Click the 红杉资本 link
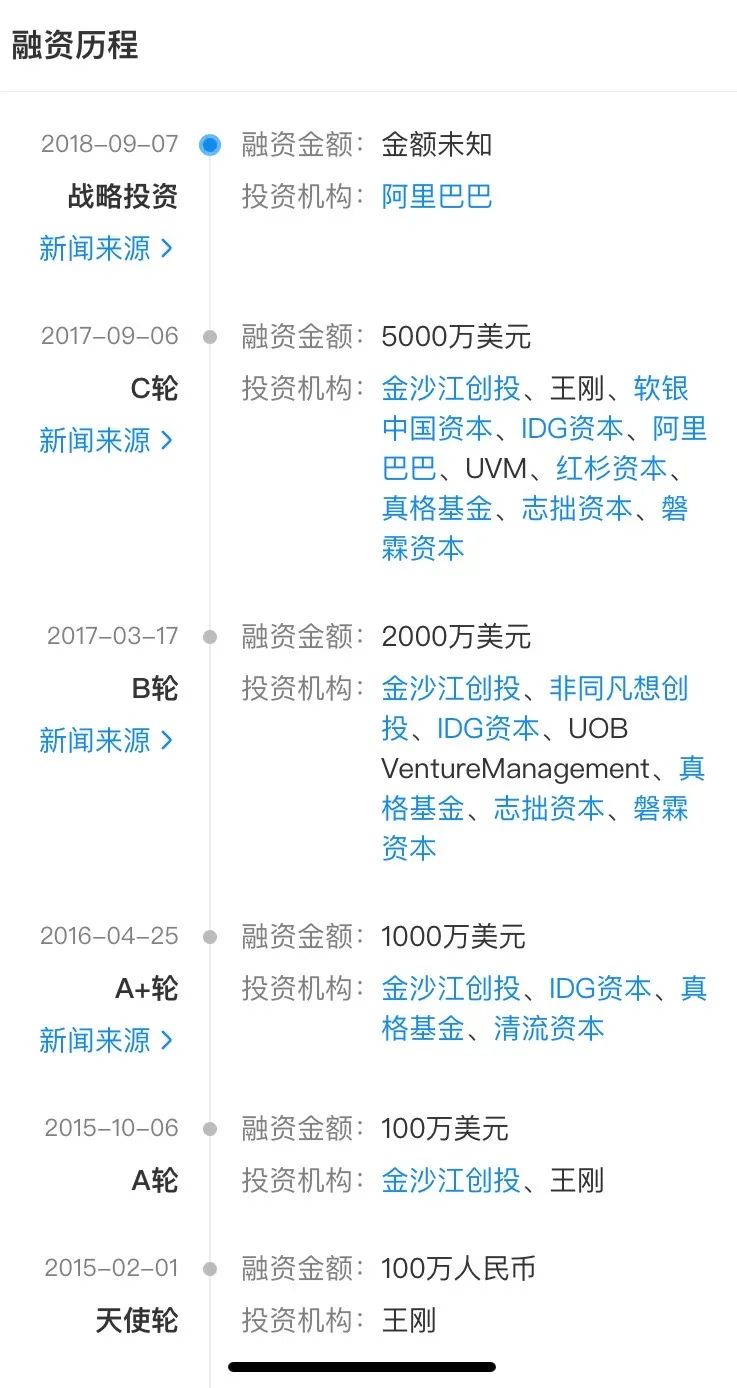Screen dimensions: 737x1388 pyautogui.click(x=612, y=469)
